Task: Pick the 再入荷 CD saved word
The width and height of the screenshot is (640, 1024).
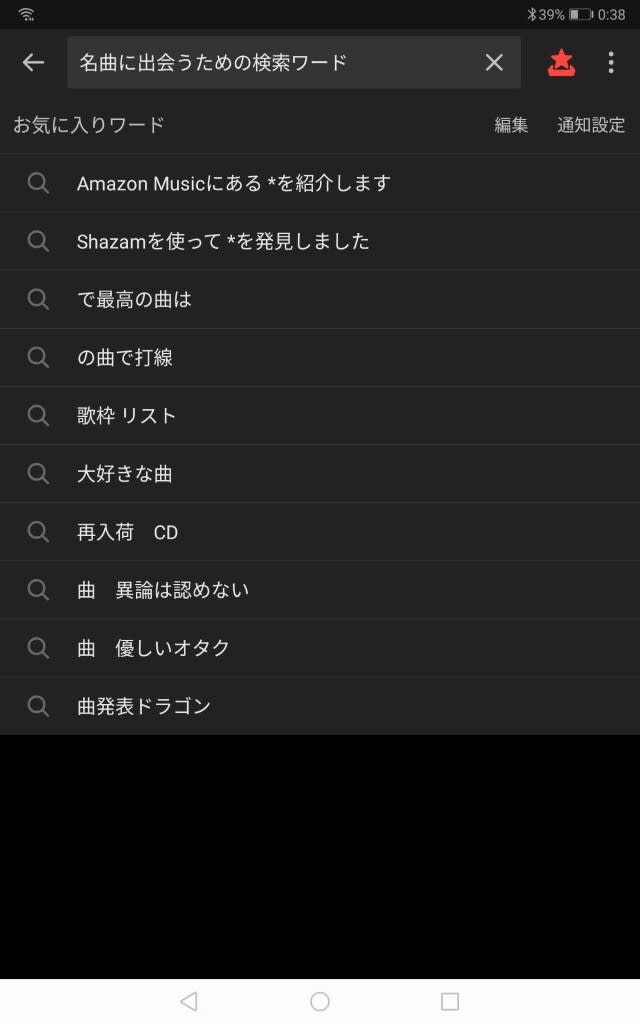Action: pos(320,532)
